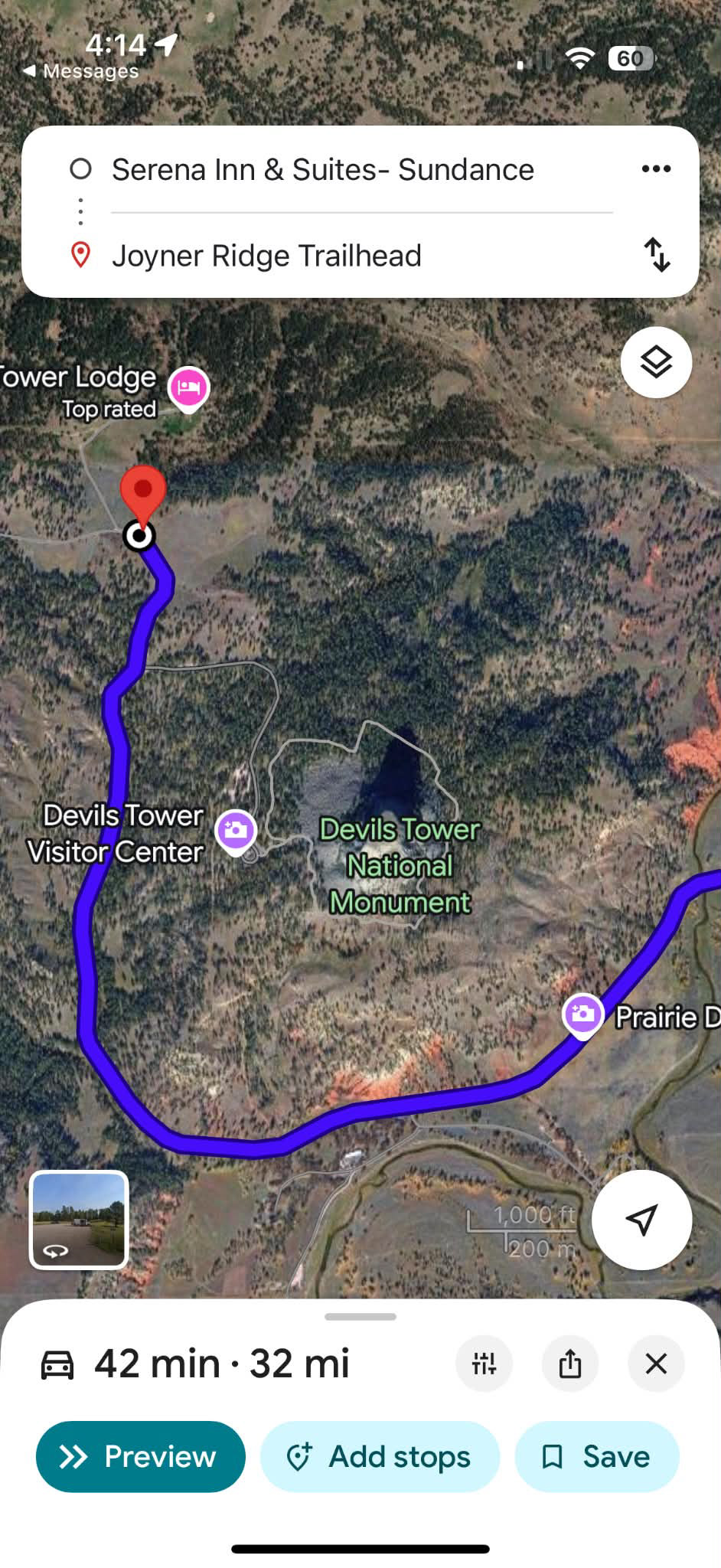The height and width of the screenshot is (1568, 721).
Task: Open route options filter
Action: click(x=484, y=1364)
